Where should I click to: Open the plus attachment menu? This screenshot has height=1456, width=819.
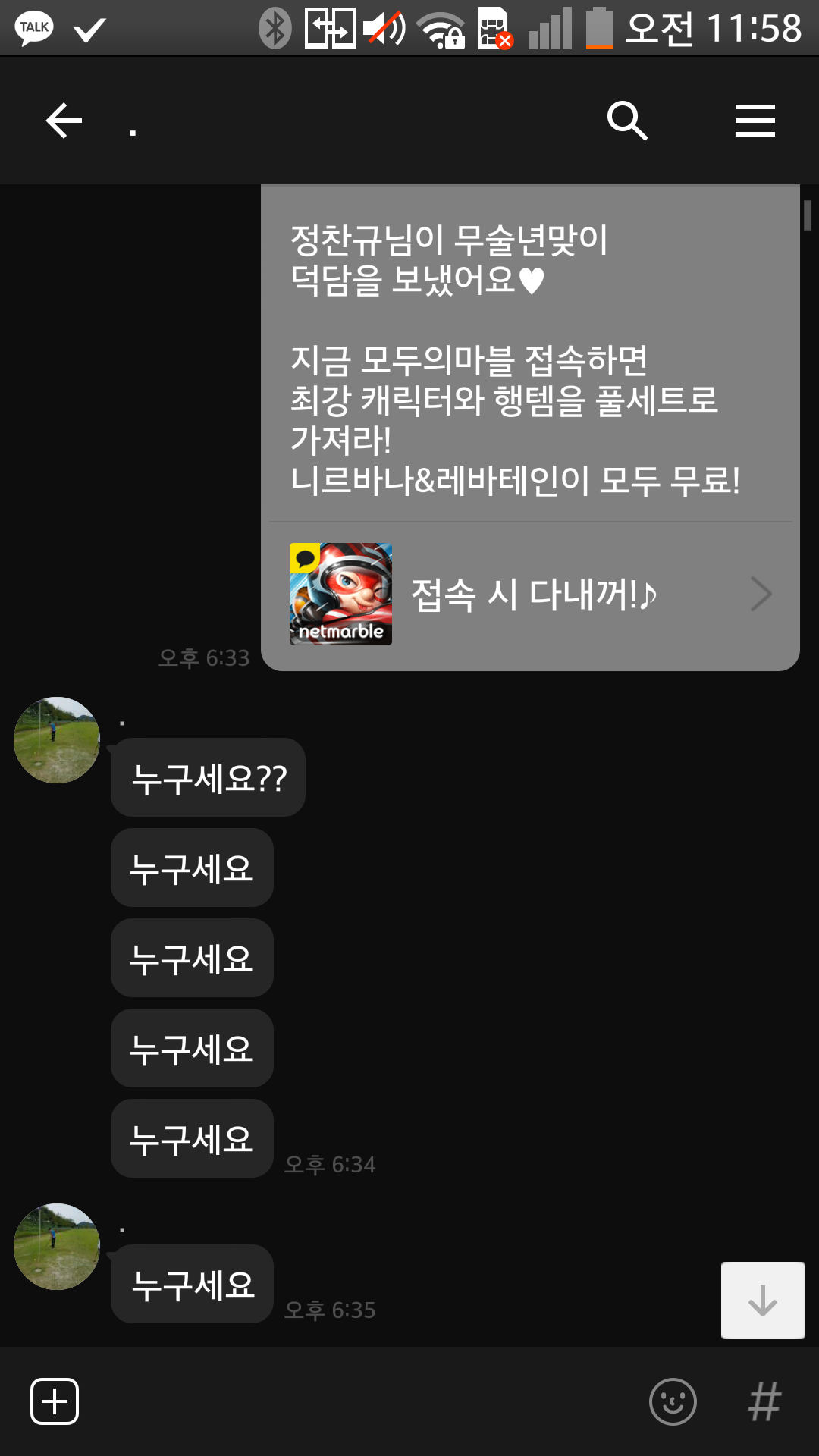pyautogui.click(x=55, y=1401)
